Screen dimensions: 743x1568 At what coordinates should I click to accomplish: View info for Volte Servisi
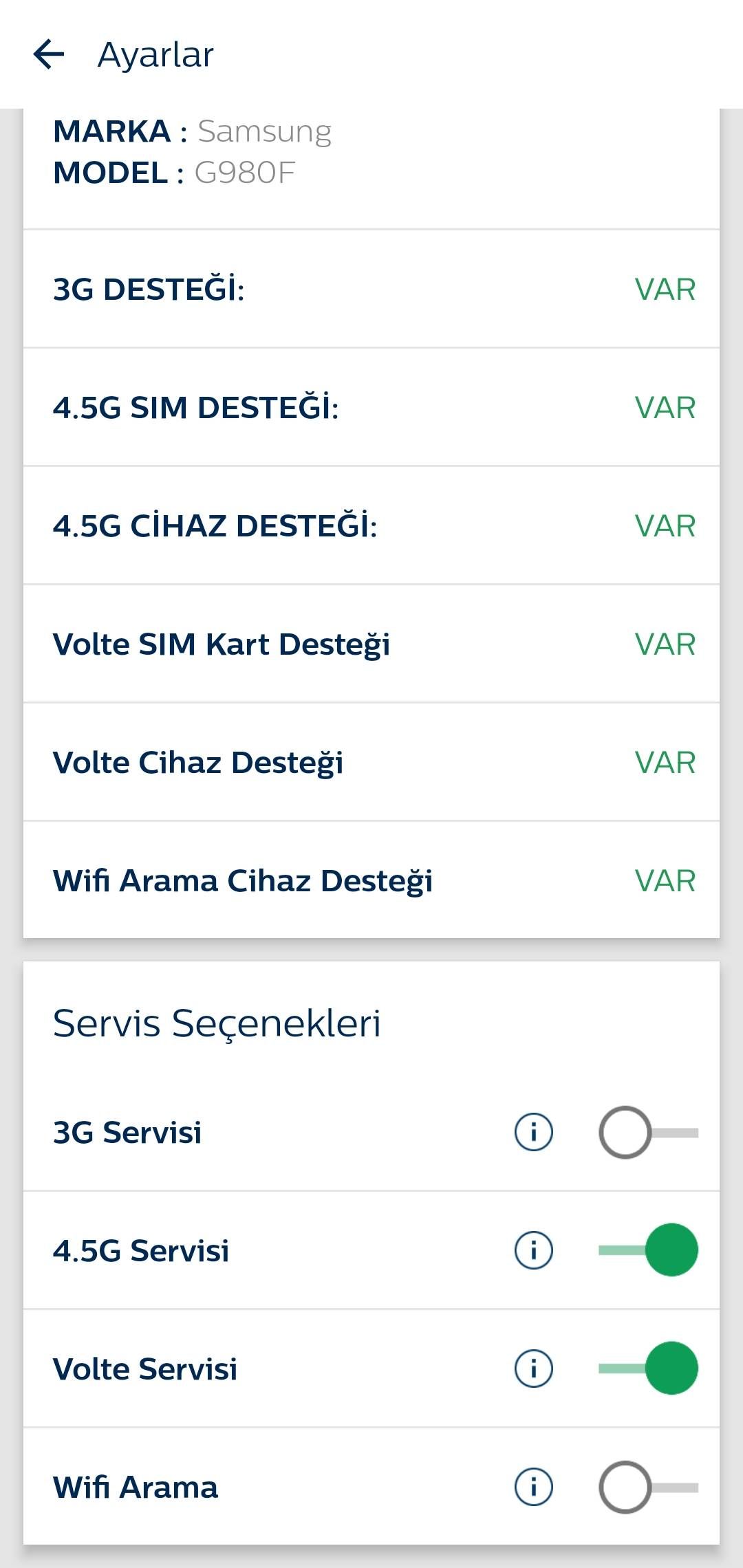coord(534,1368)
